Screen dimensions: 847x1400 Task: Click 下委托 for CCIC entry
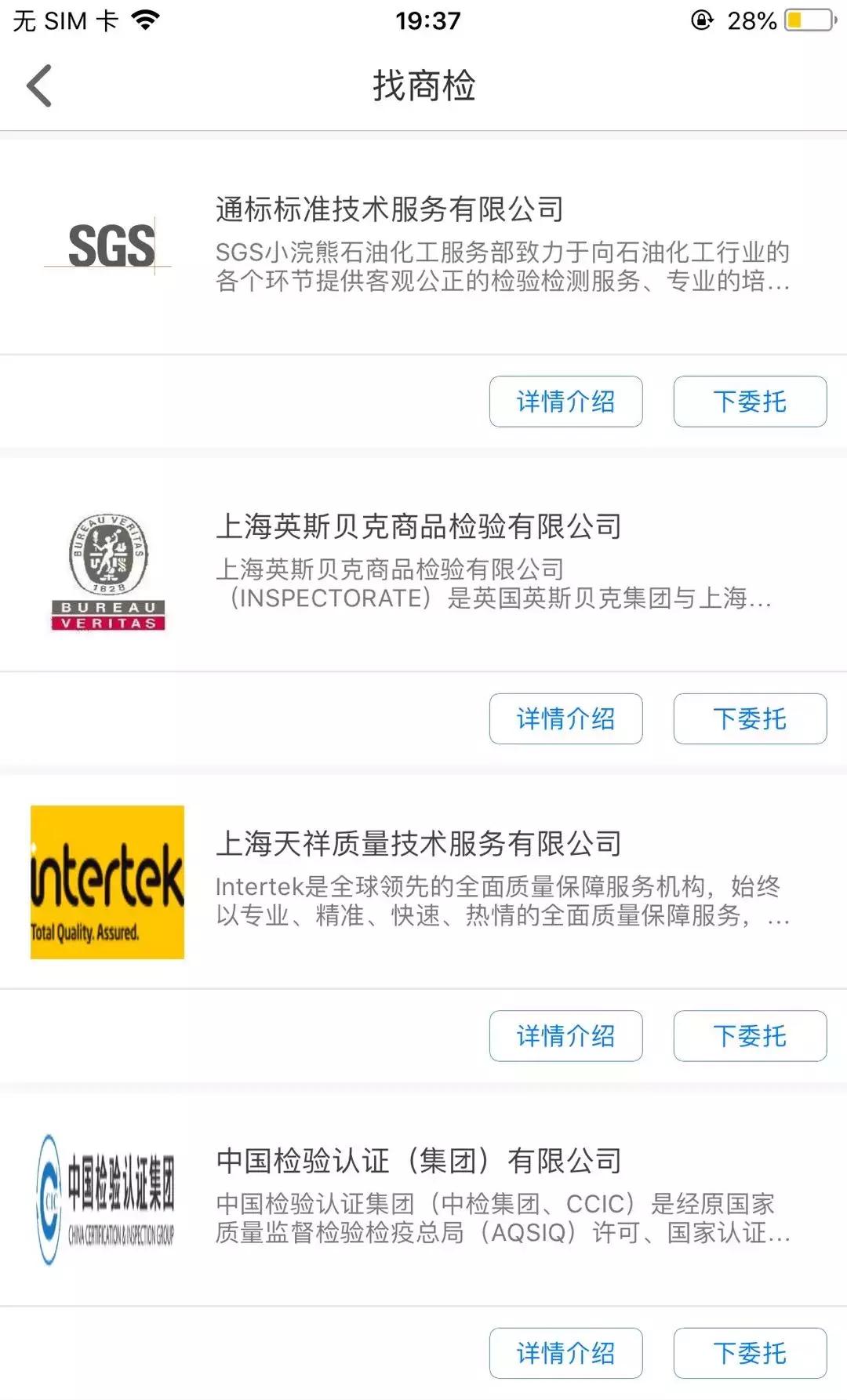coord(747,1353)
